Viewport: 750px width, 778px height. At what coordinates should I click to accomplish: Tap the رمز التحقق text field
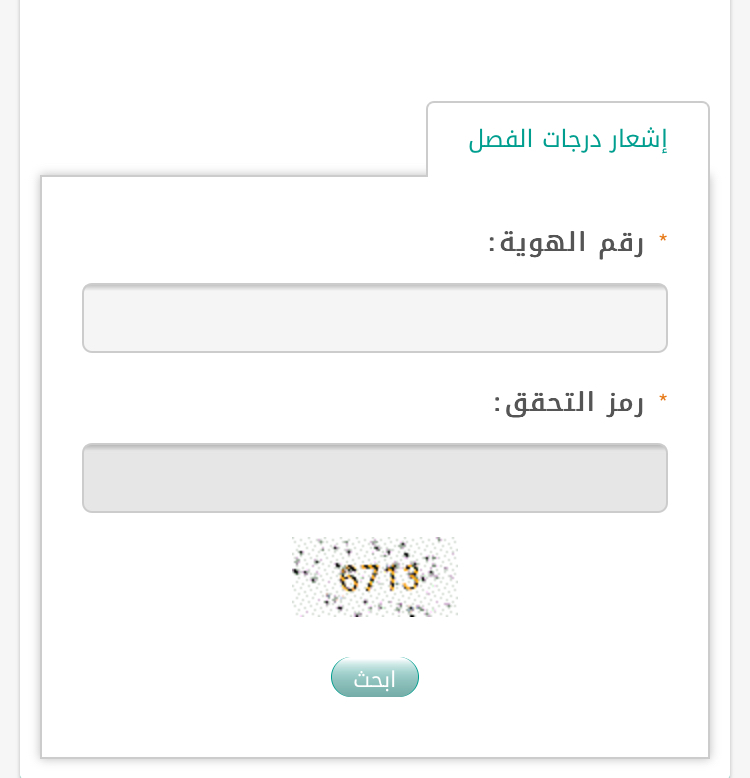(x=375, y=478)
